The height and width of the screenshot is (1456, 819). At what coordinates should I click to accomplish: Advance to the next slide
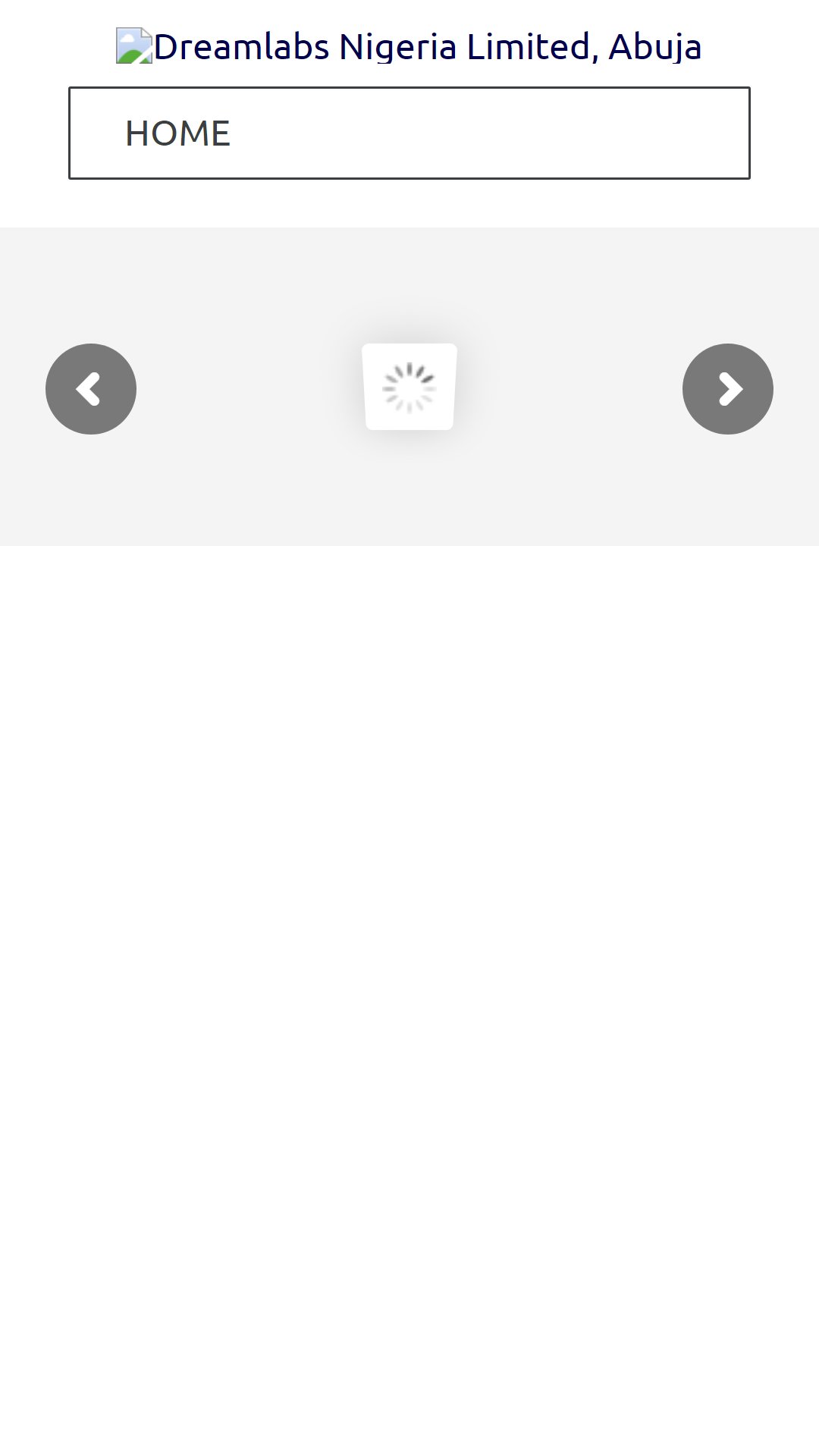pyautogui.click(x=728, y=389)
